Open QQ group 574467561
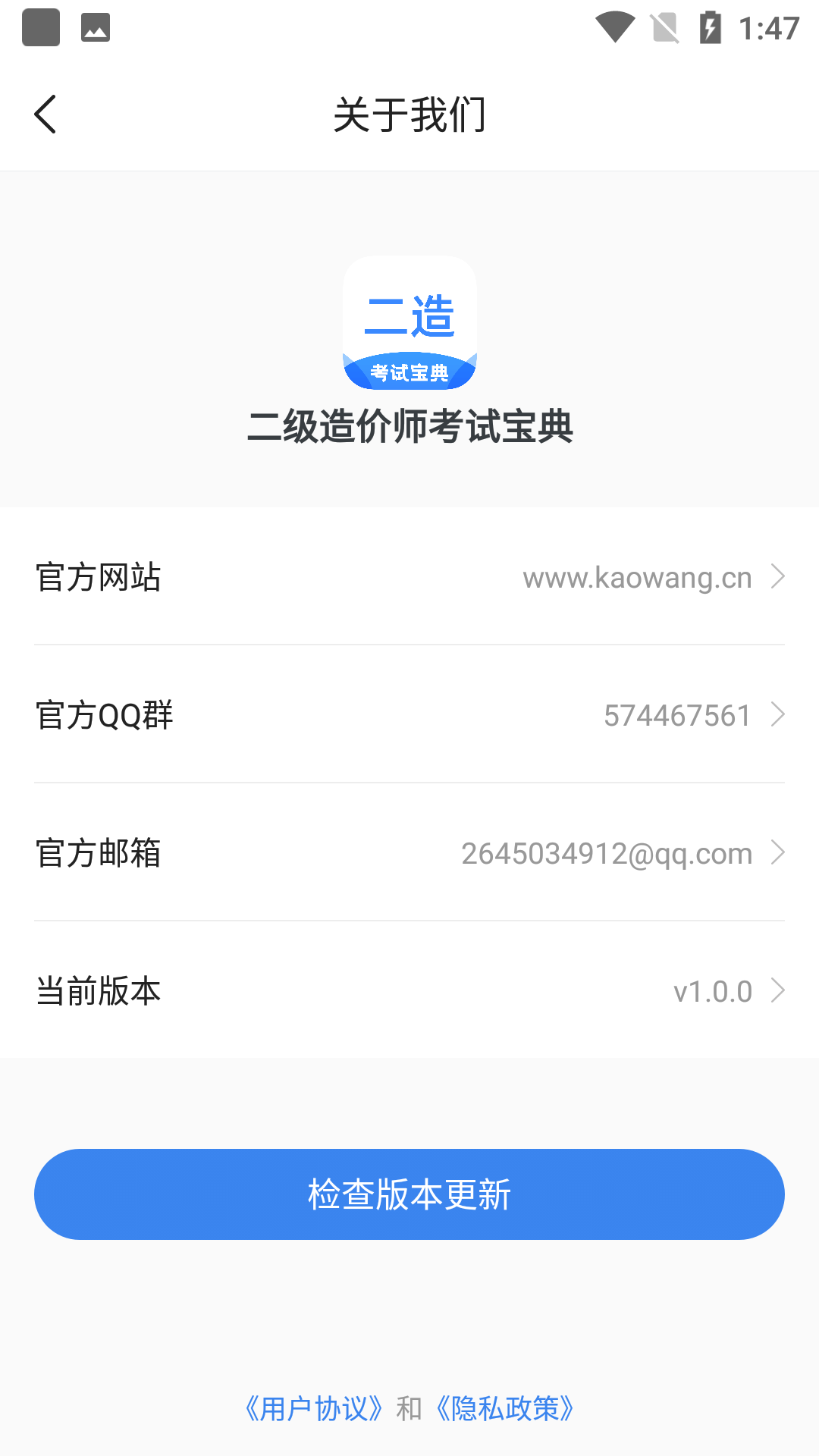The width and height of the screenshot is (819, 1456). coord(677,715)
